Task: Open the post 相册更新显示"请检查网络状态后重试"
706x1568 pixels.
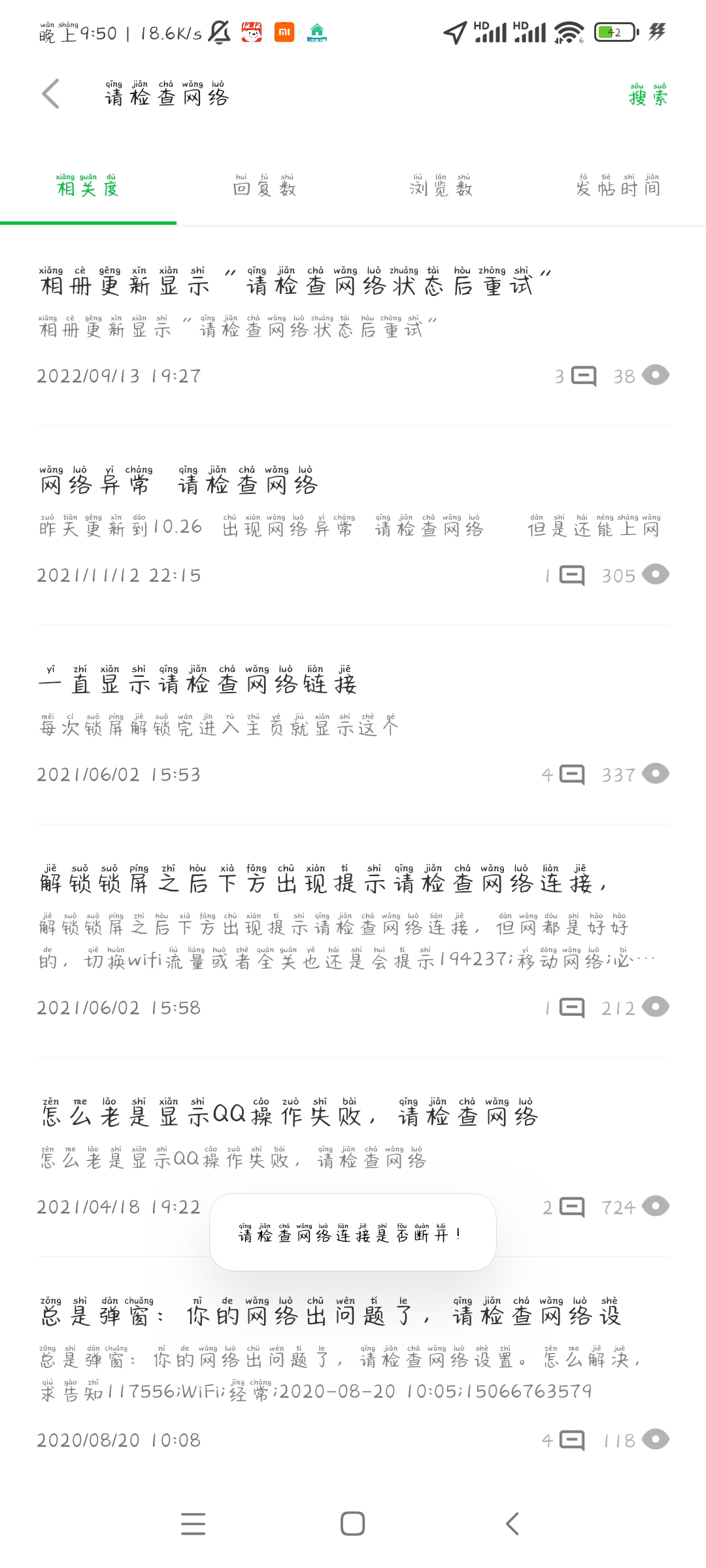Action: click(353, 325)
